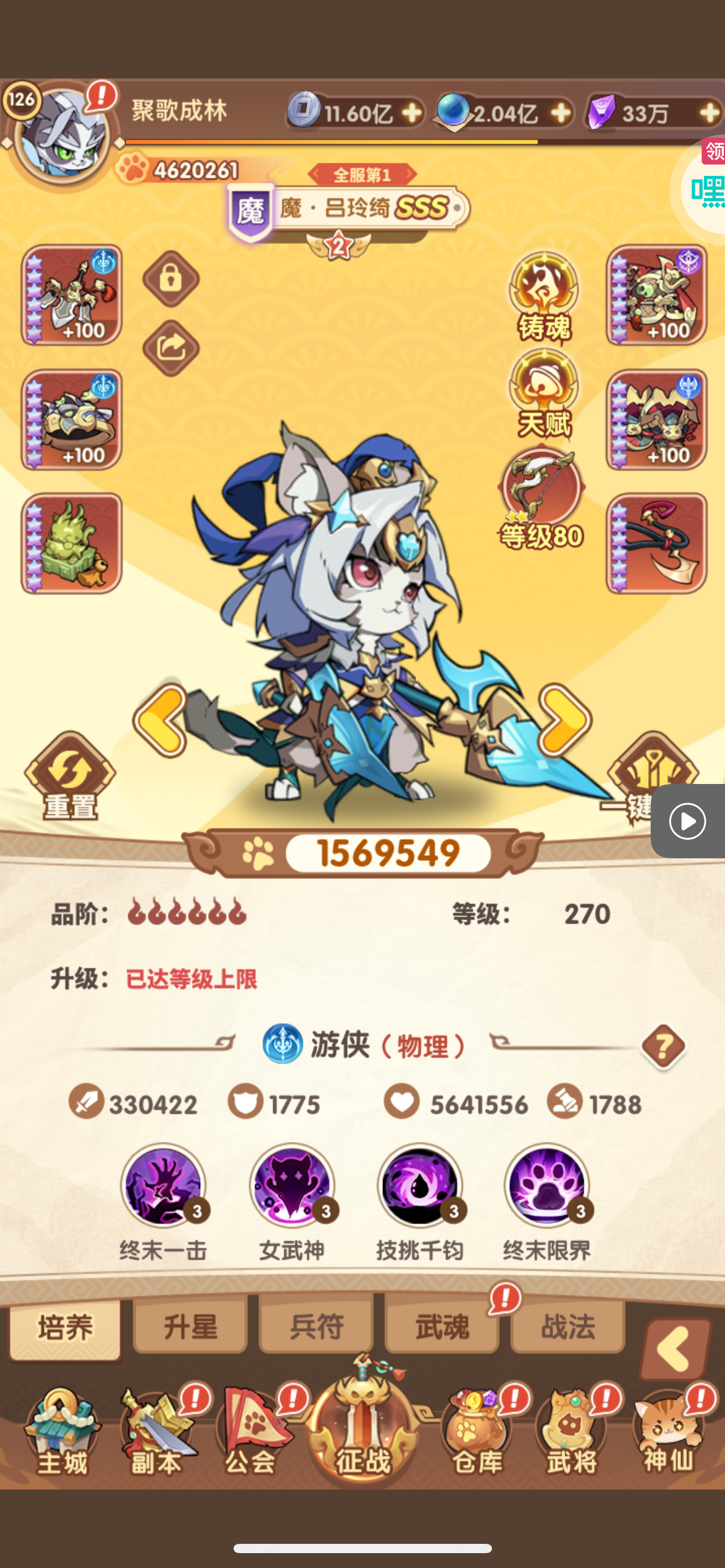
Task: Switch to the 战法 tab
Action: (568, 1327)
